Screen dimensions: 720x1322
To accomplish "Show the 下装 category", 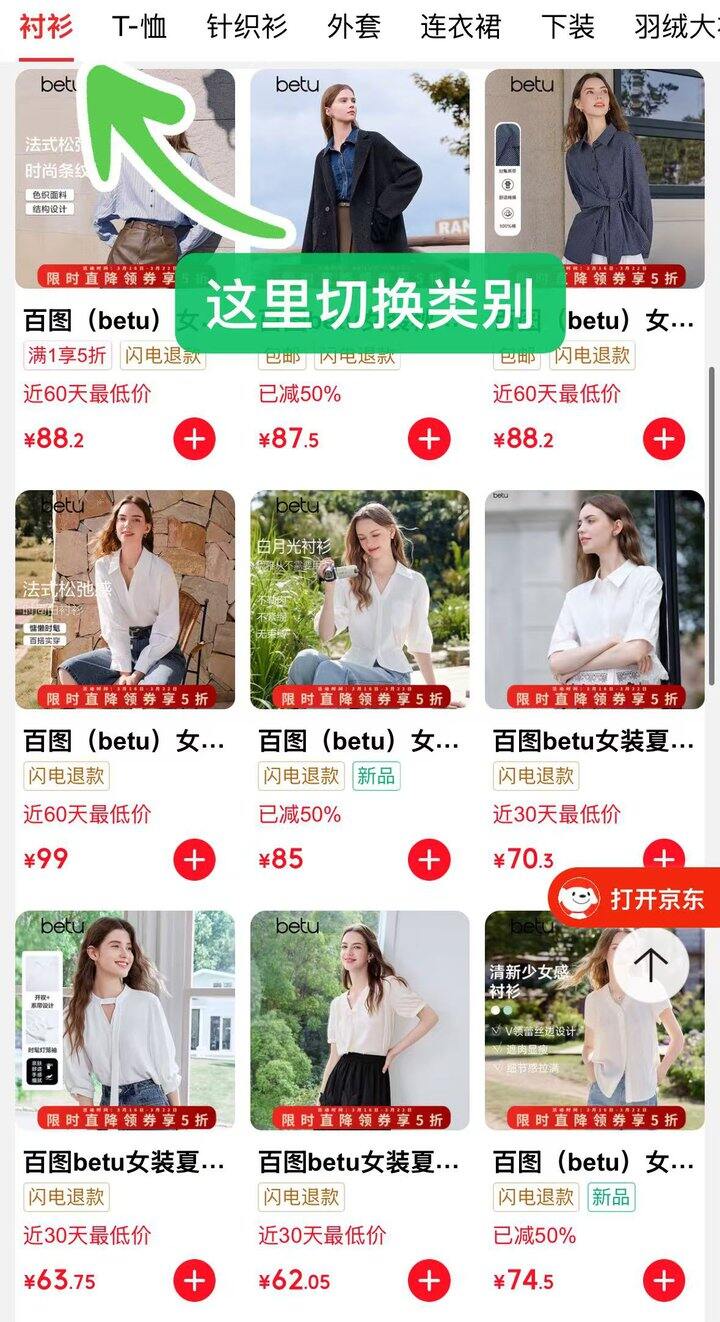I will [x=567, y=26].
